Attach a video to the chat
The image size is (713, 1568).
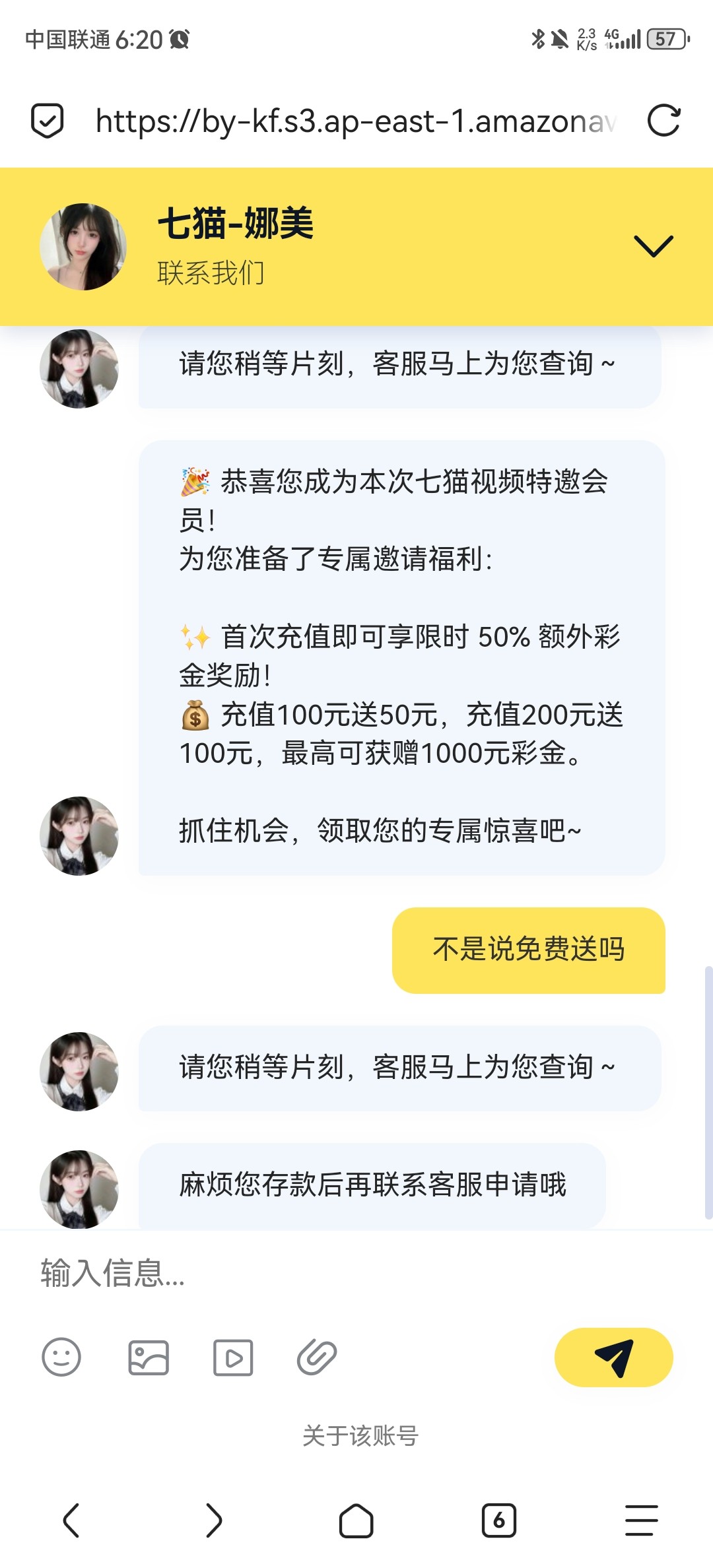(233, 1357)
